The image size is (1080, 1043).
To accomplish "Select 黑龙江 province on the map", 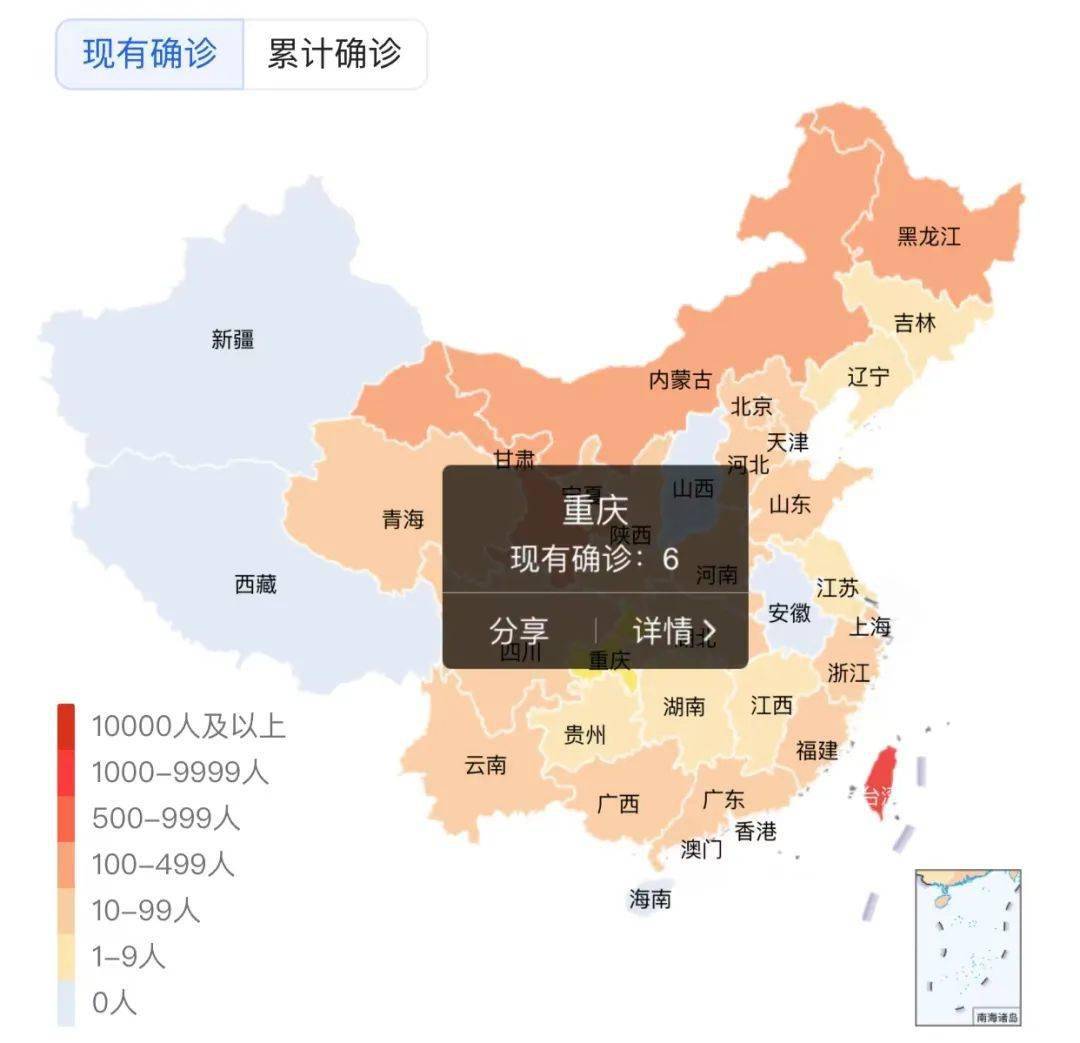I will (928, 237).
